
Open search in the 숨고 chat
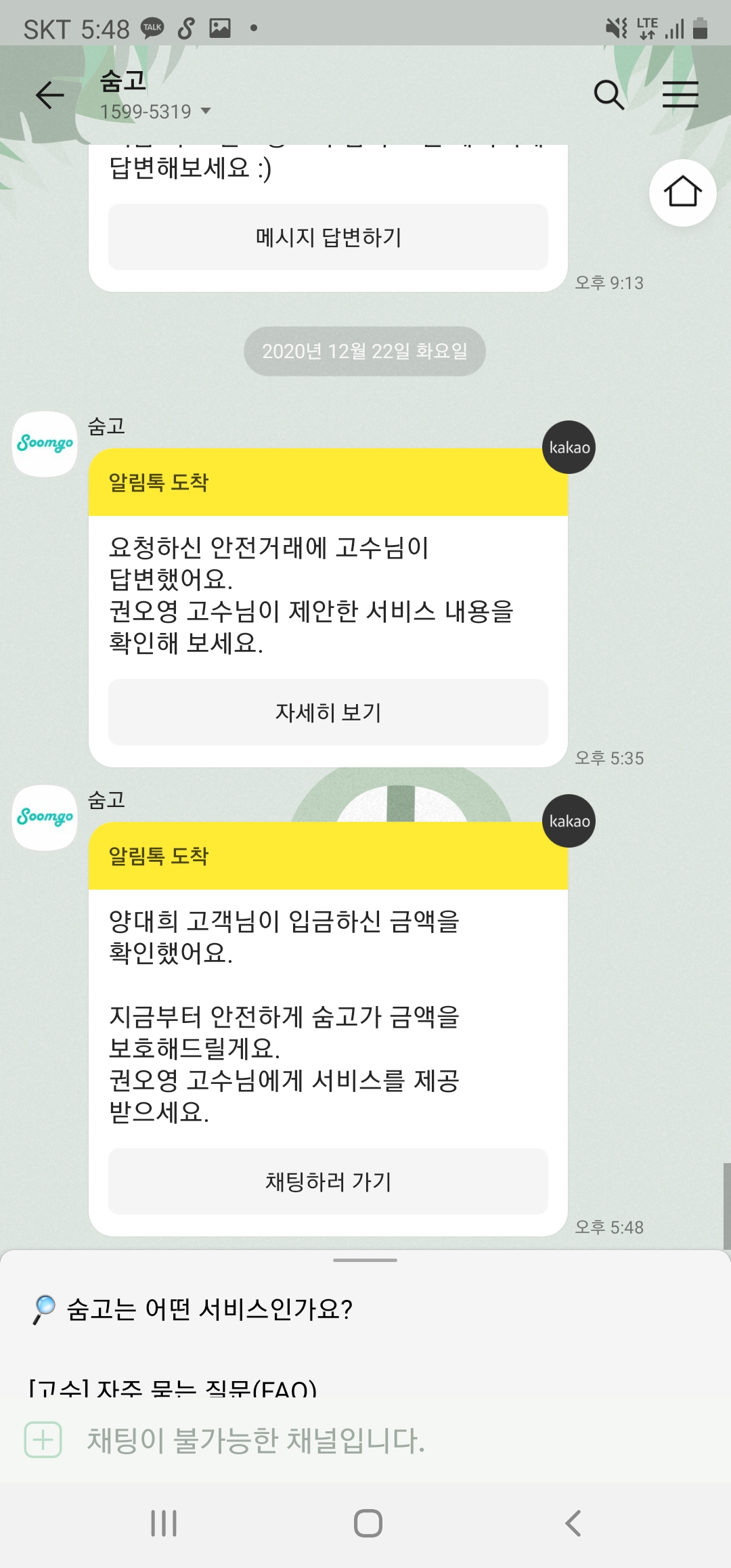[608, 95]
